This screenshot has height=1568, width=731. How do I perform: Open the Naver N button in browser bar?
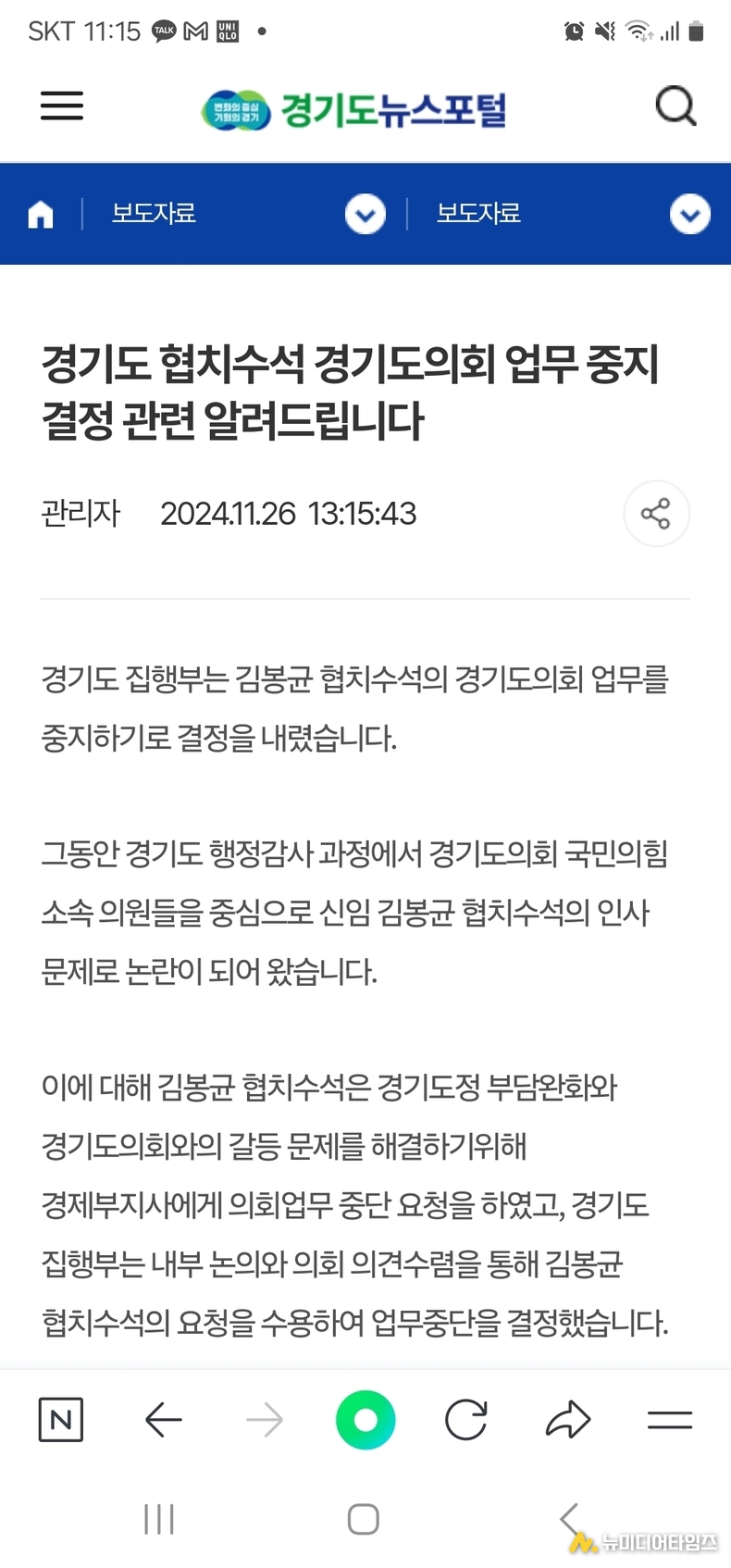tap(61, 1420)
